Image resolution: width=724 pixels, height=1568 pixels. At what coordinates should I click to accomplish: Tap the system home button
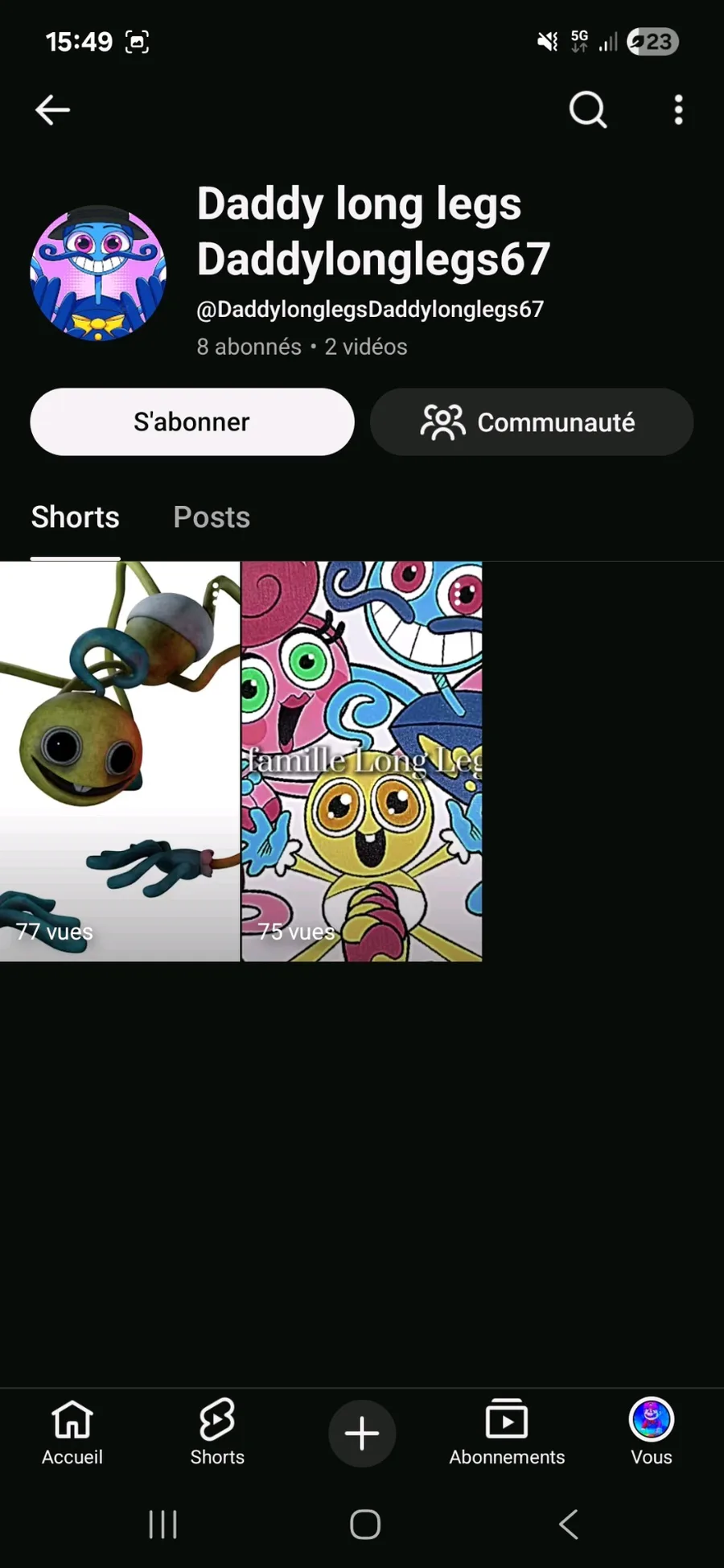(x=365, y=1524)
